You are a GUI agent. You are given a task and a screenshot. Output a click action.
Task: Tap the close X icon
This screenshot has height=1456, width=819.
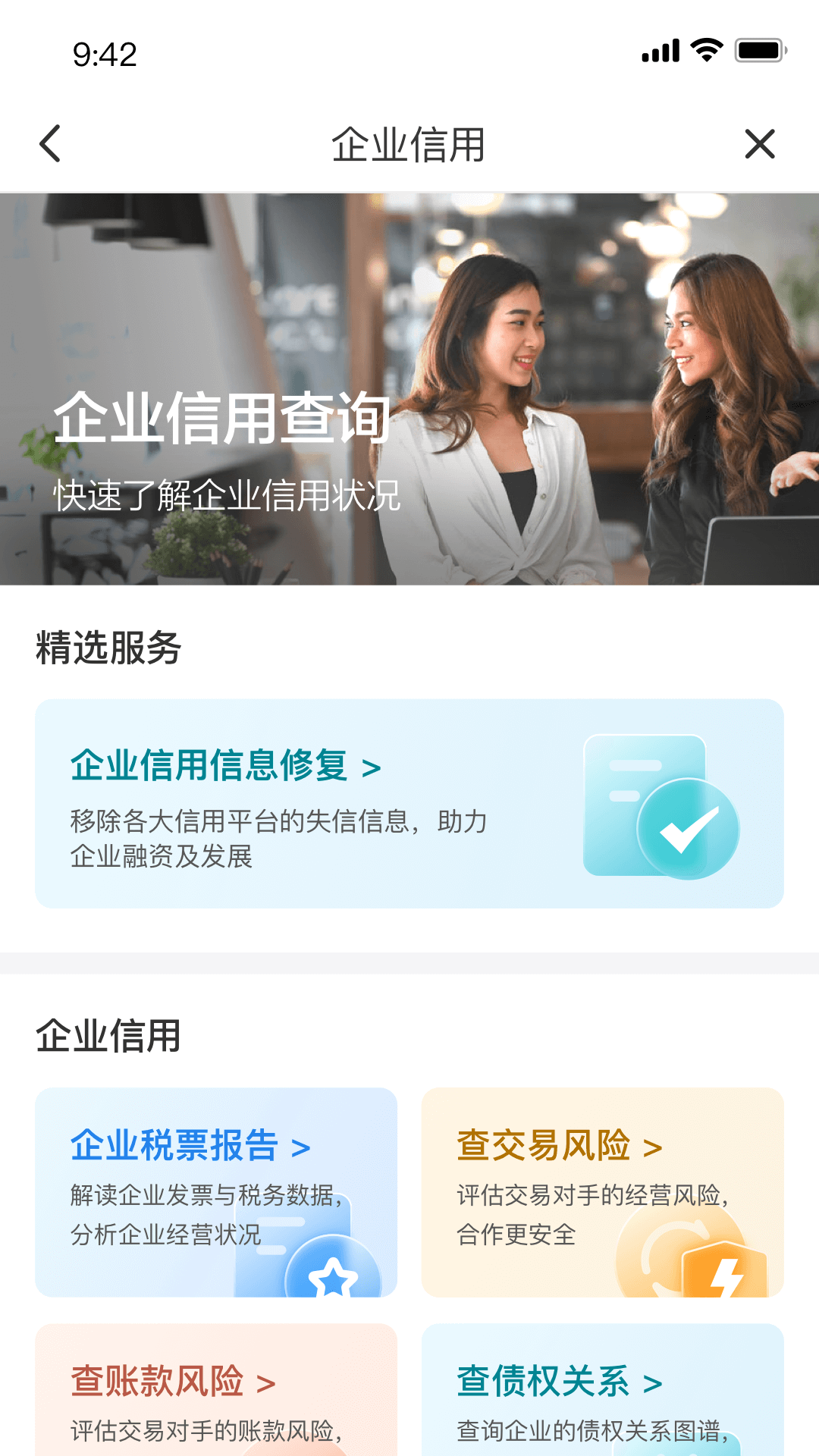(760, 144)
